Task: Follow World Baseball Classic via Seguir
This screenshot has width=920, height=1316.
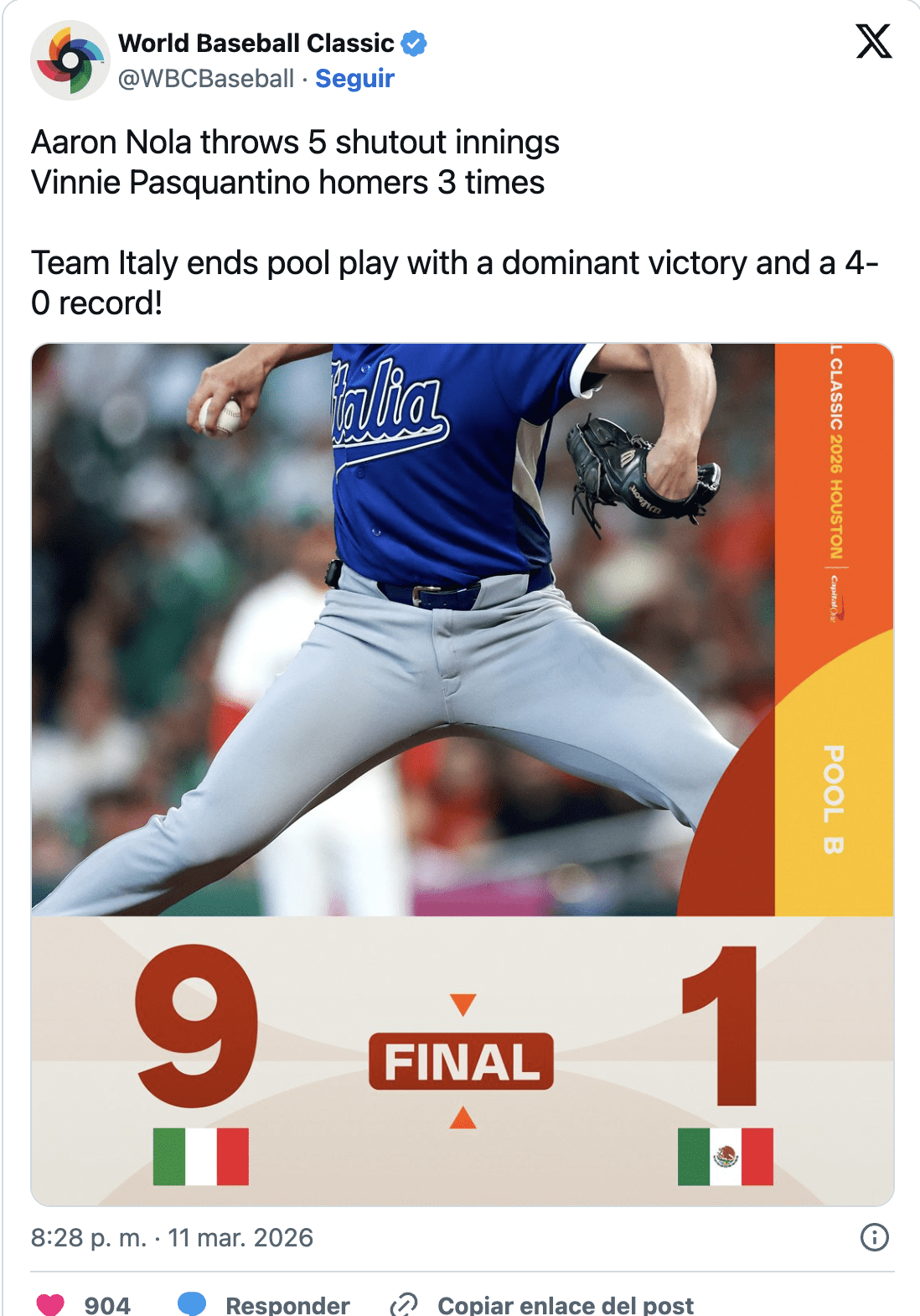Action: click(x=354, y=78)
